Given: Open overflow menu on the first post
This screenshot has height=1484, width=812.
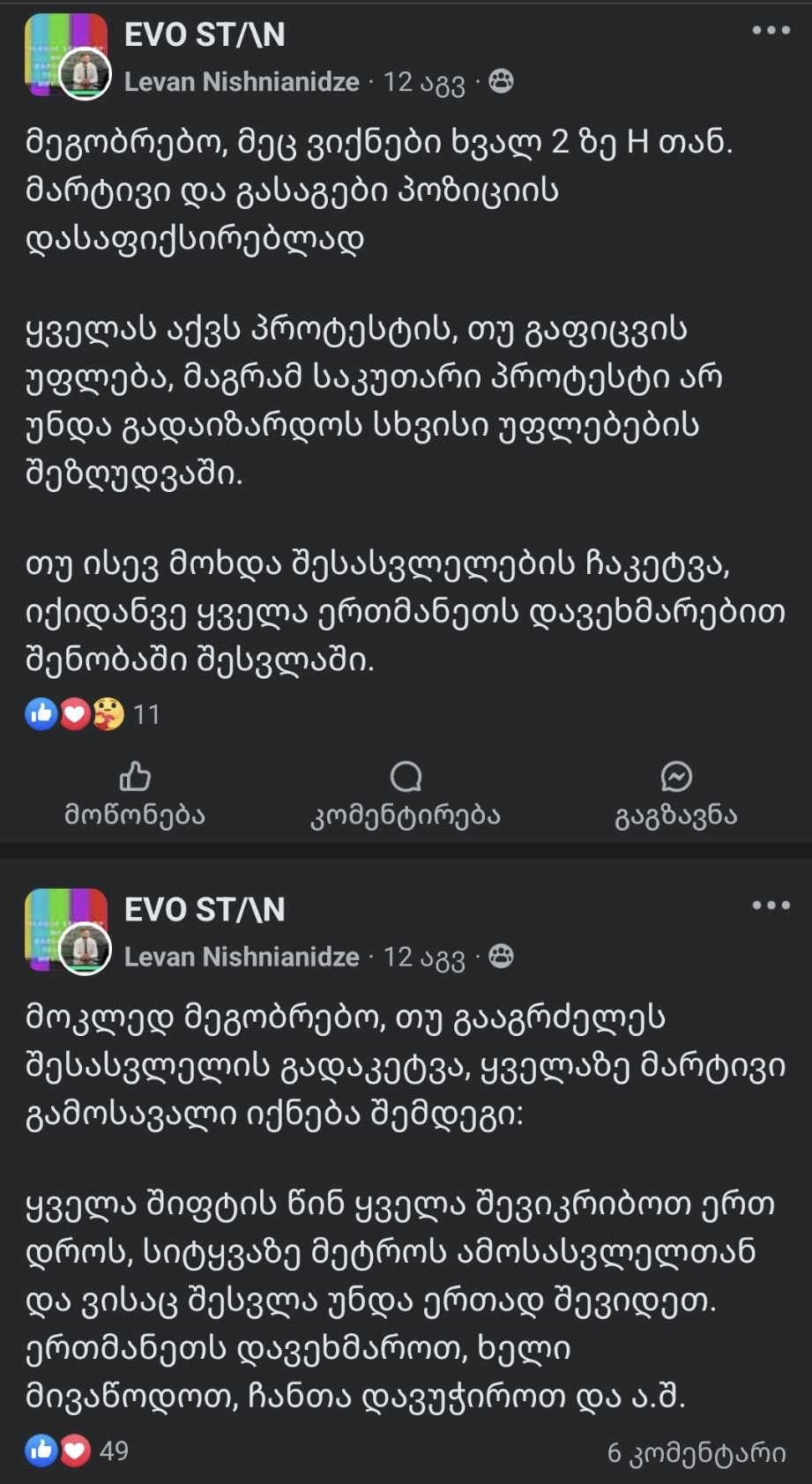Looking at the screenshot, I should click(770, 31).
